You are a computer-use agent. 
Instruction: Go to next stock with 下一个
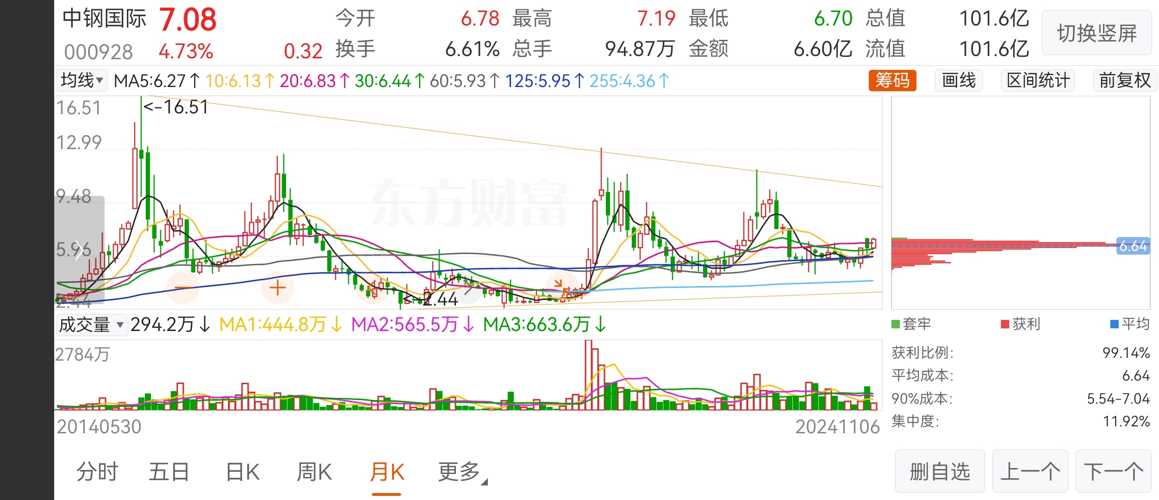coord(1113,471)
